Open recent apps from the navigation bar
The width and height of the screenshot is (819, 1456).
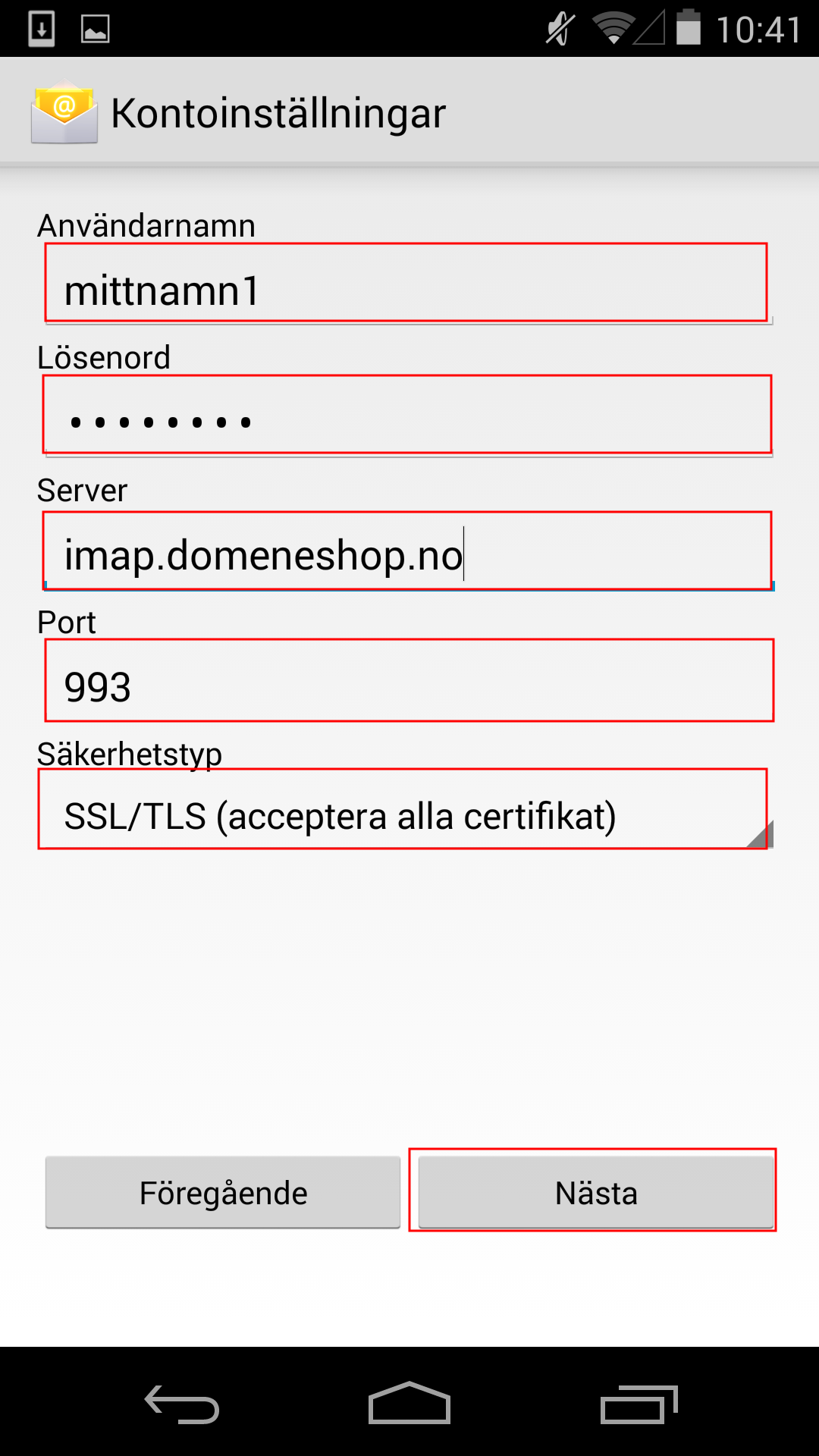point(639,1403)
